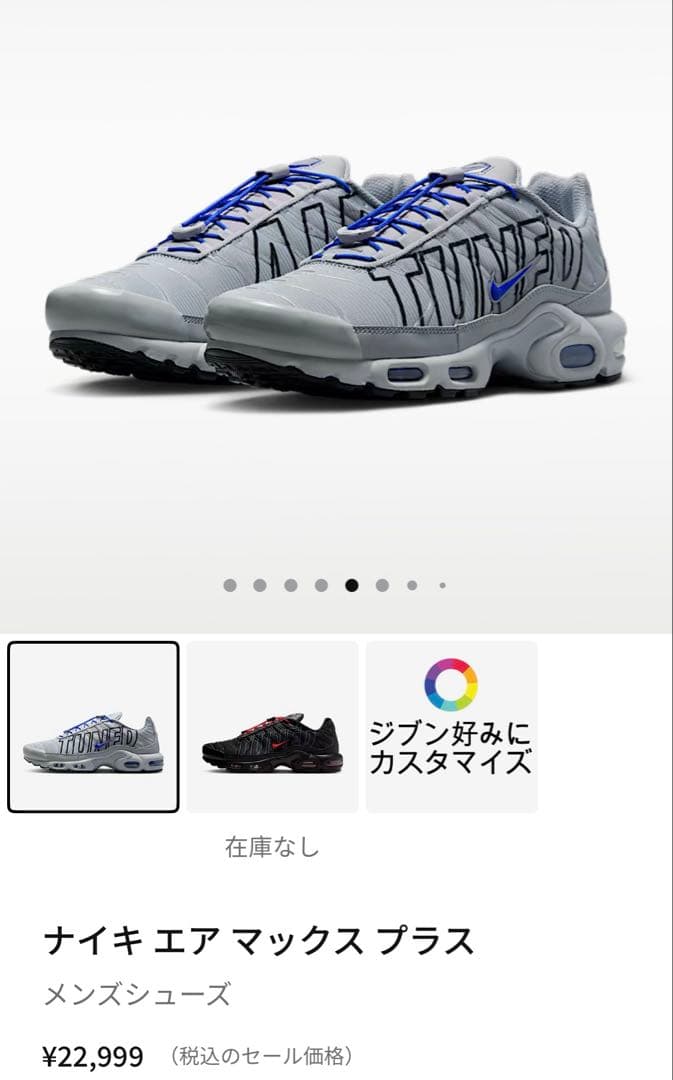Screen dimensions: 673x1080
Task: Select the grey Tuned colorway thumbnail
Action: tap(93, 727)
